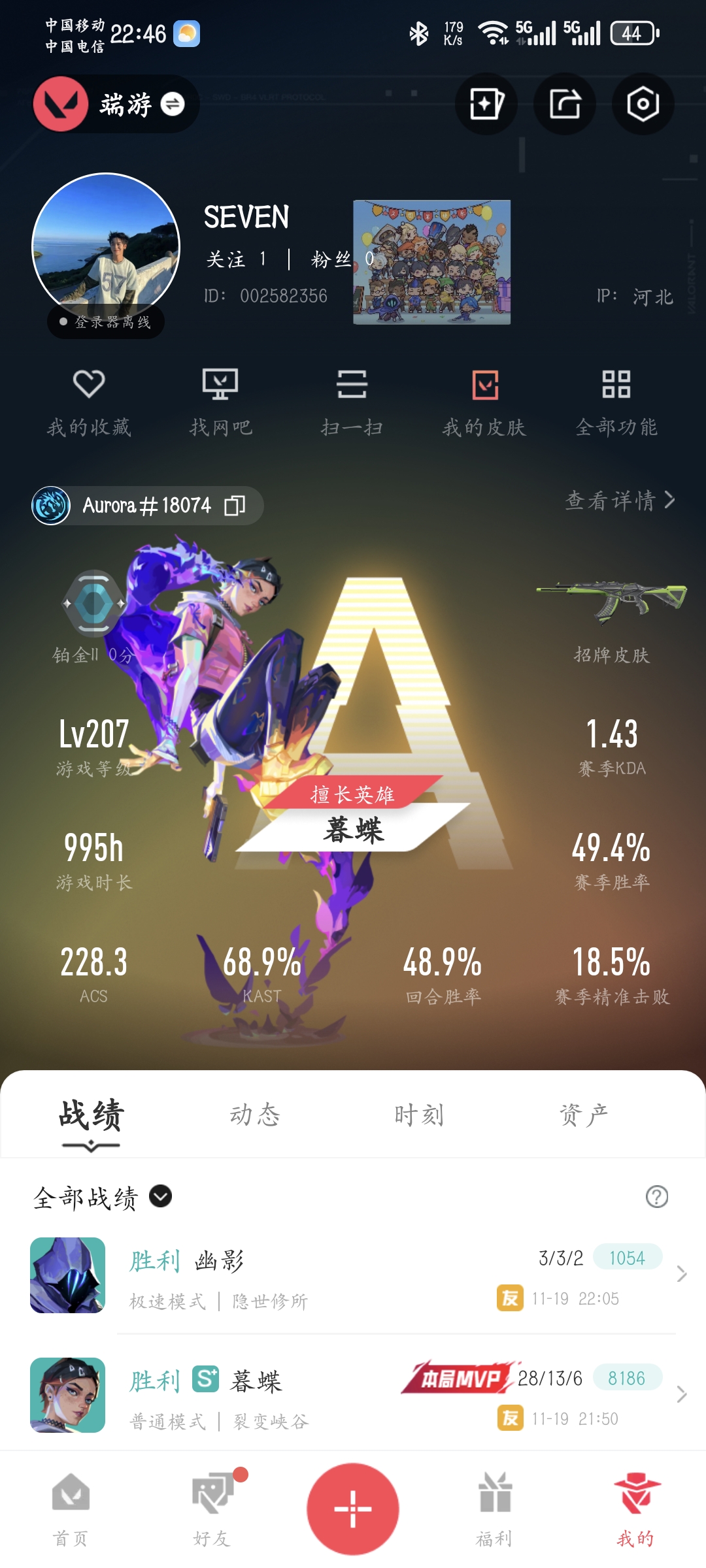Screen dimensions: 706x1568
Task: Open 全部功能 all features
Action: click(x=616, y=402)
